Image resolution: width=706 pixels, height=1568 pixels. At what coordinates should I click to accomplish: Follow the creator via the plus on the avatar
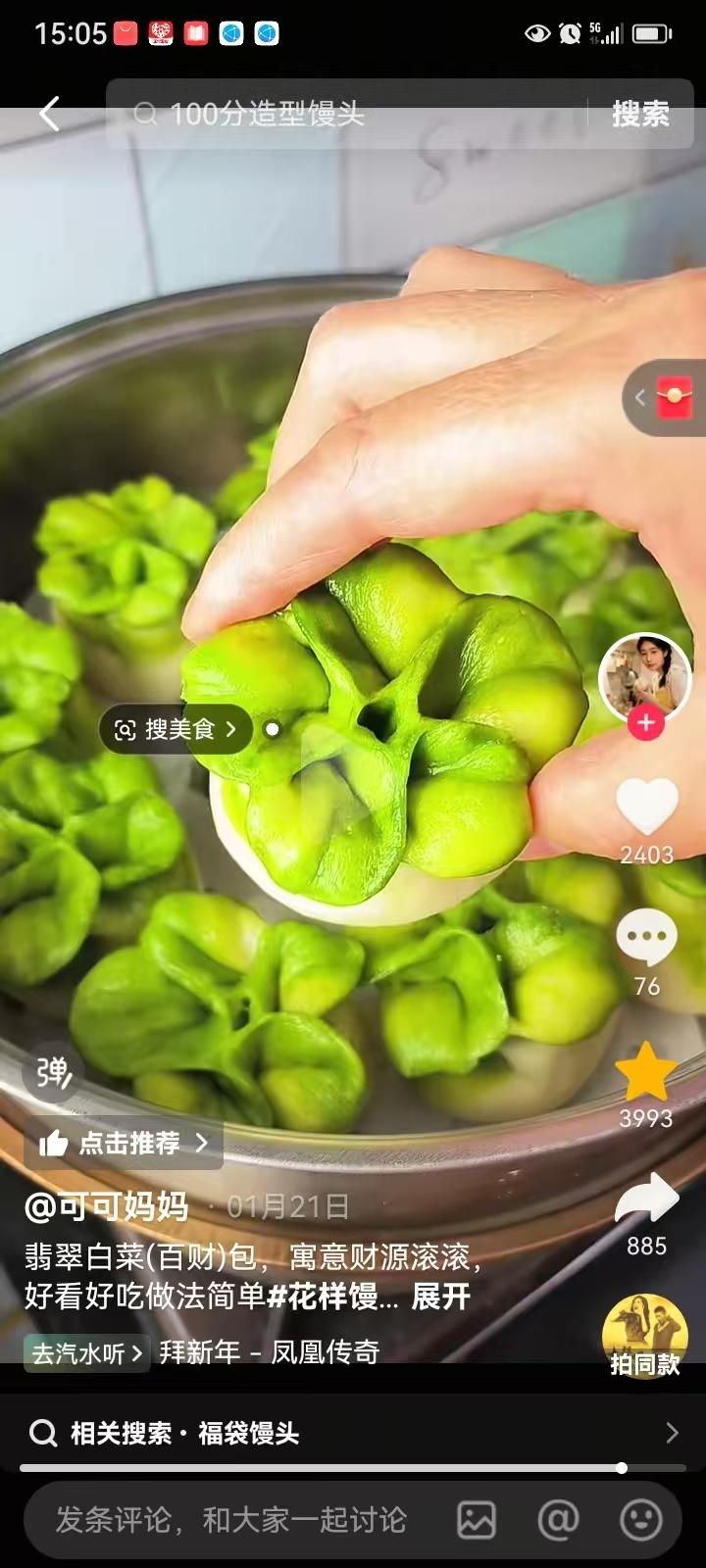pos(645,723)
